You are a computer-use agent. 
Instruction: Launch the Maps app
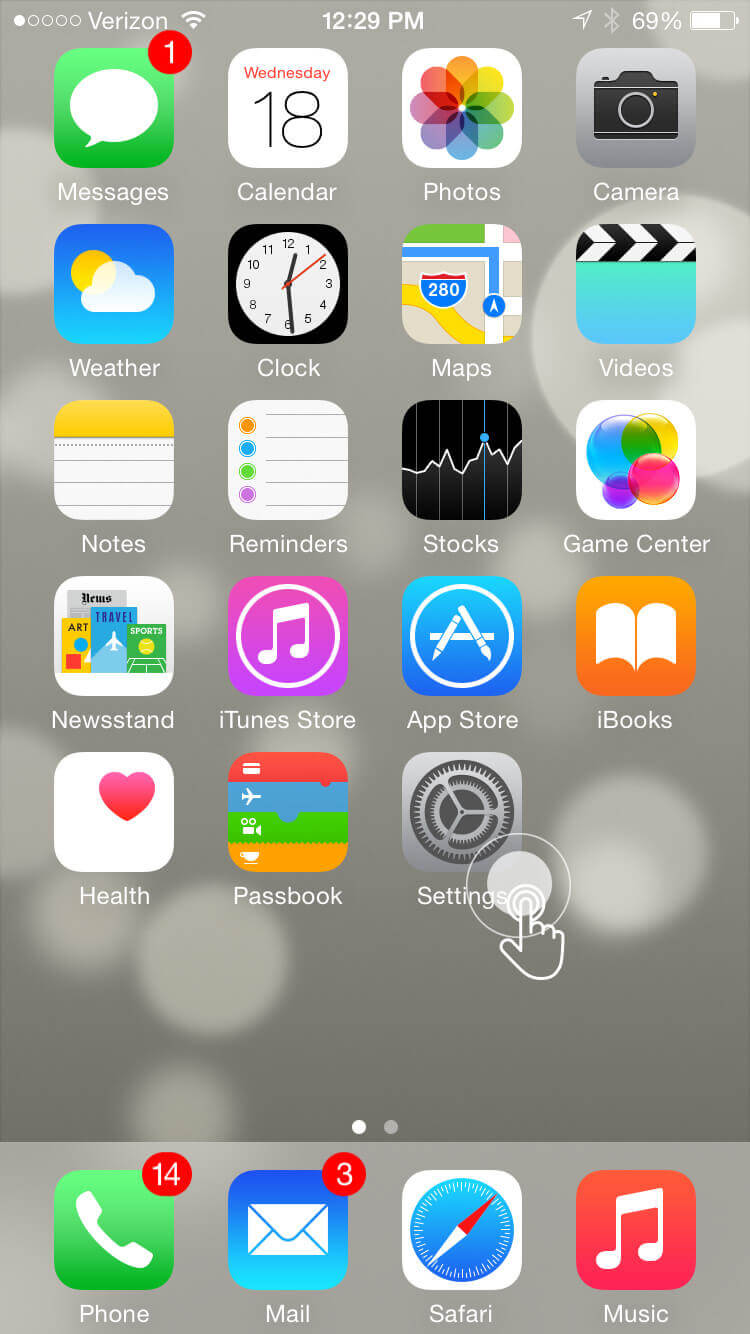click(461, 284)
